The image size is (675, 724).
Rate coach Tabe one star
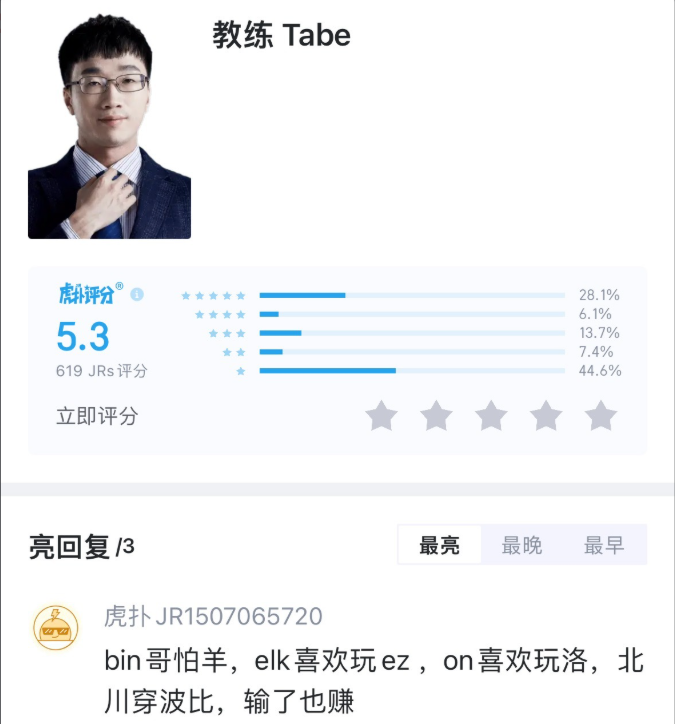pos(381,415)
